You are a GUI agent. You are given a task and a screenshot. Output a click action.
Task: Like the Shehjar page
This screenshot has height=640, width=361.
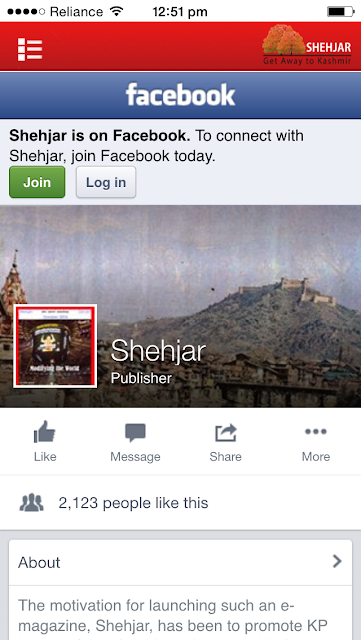(x=45, y=442)
